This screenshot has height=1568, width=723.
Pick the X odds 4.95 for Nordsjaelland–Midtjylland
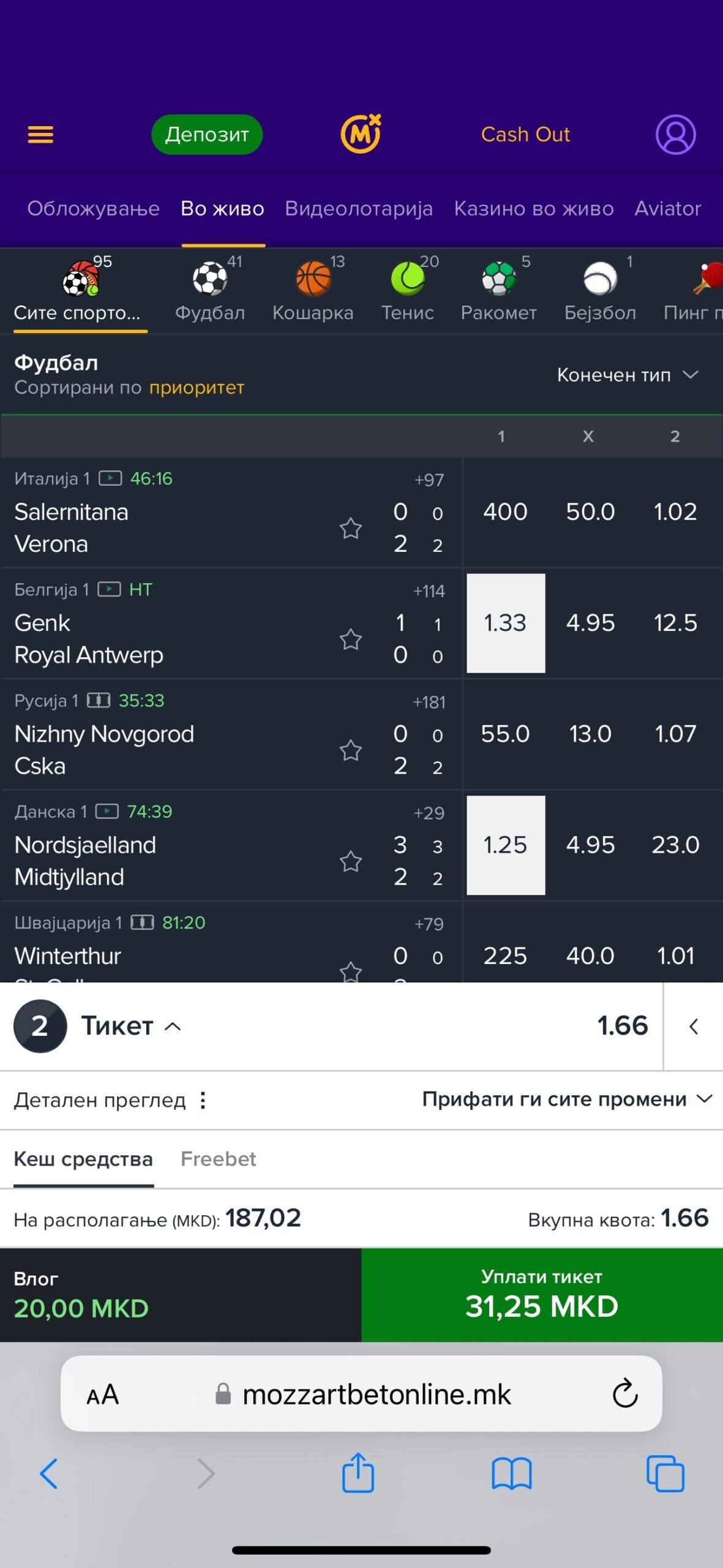(x=590, y=845)
